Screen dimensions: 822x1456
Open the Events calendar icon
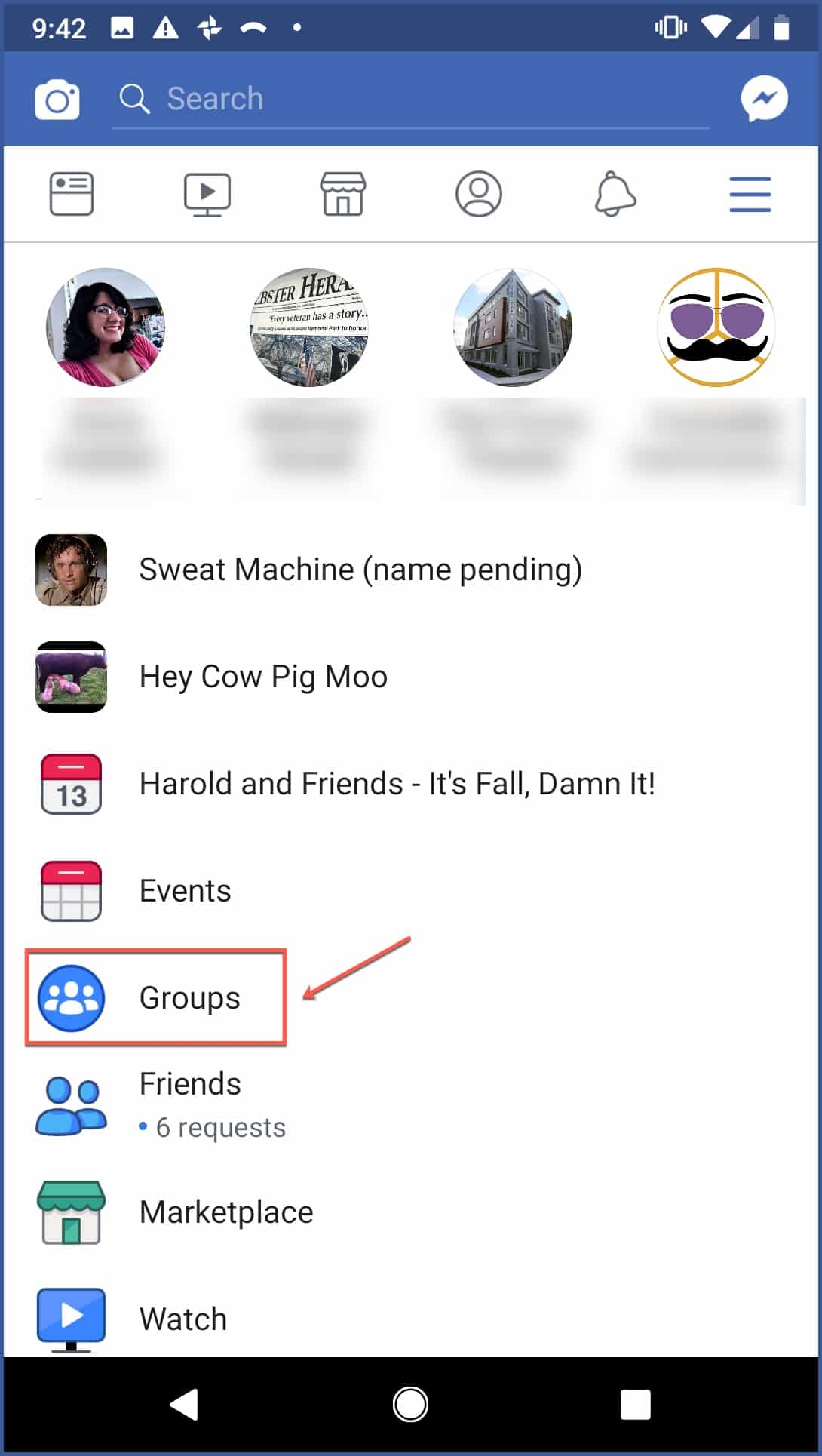click(70, 890)
